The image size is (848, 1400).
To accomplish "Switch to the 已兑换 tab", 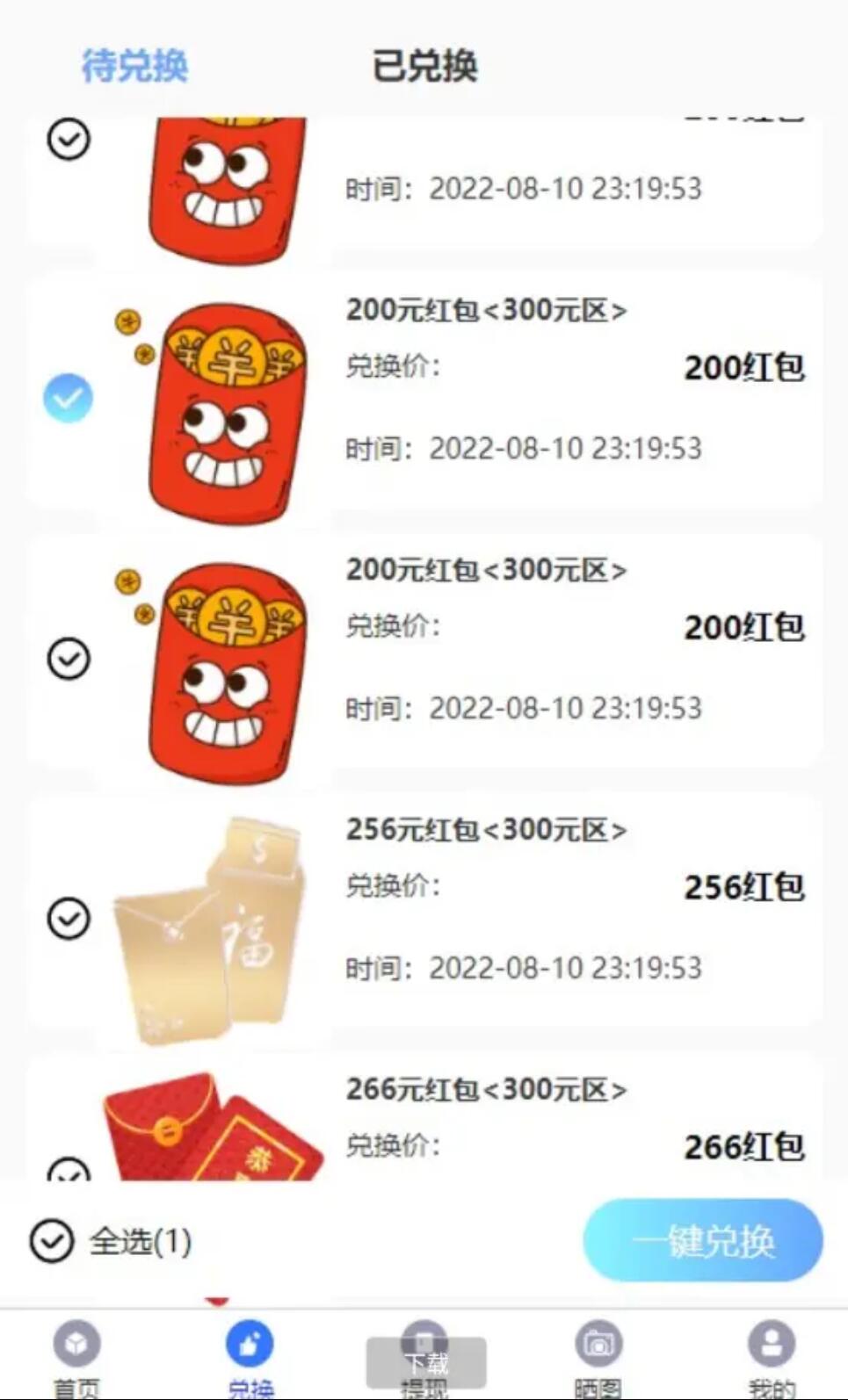I will tap(424, 66).
